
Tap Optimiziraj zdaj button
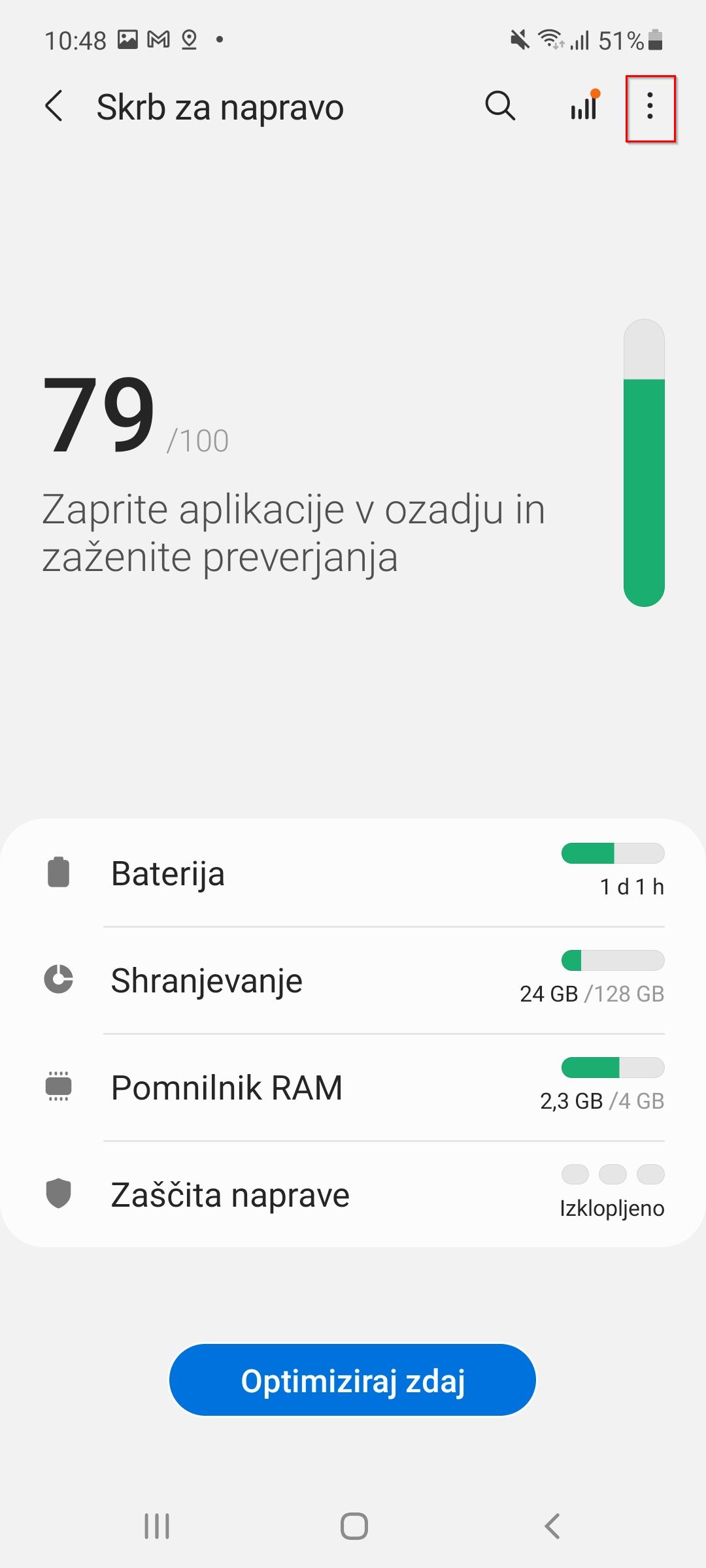353,1380
